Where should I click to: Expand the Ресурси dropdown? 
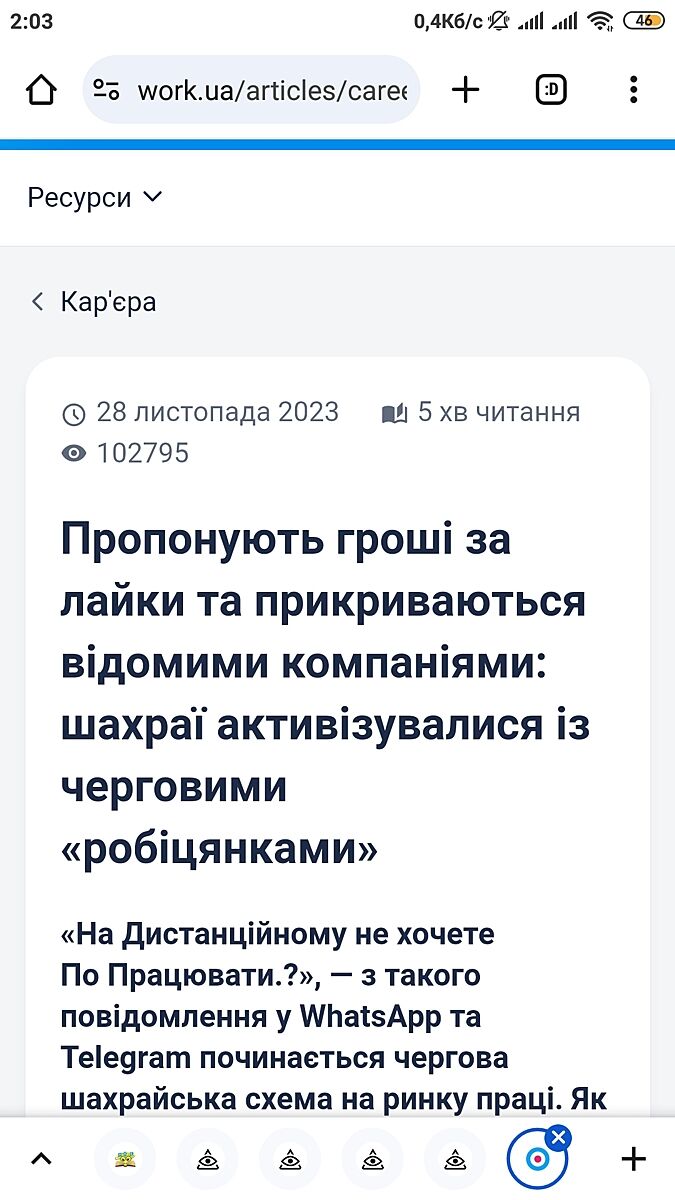point(94,198)
